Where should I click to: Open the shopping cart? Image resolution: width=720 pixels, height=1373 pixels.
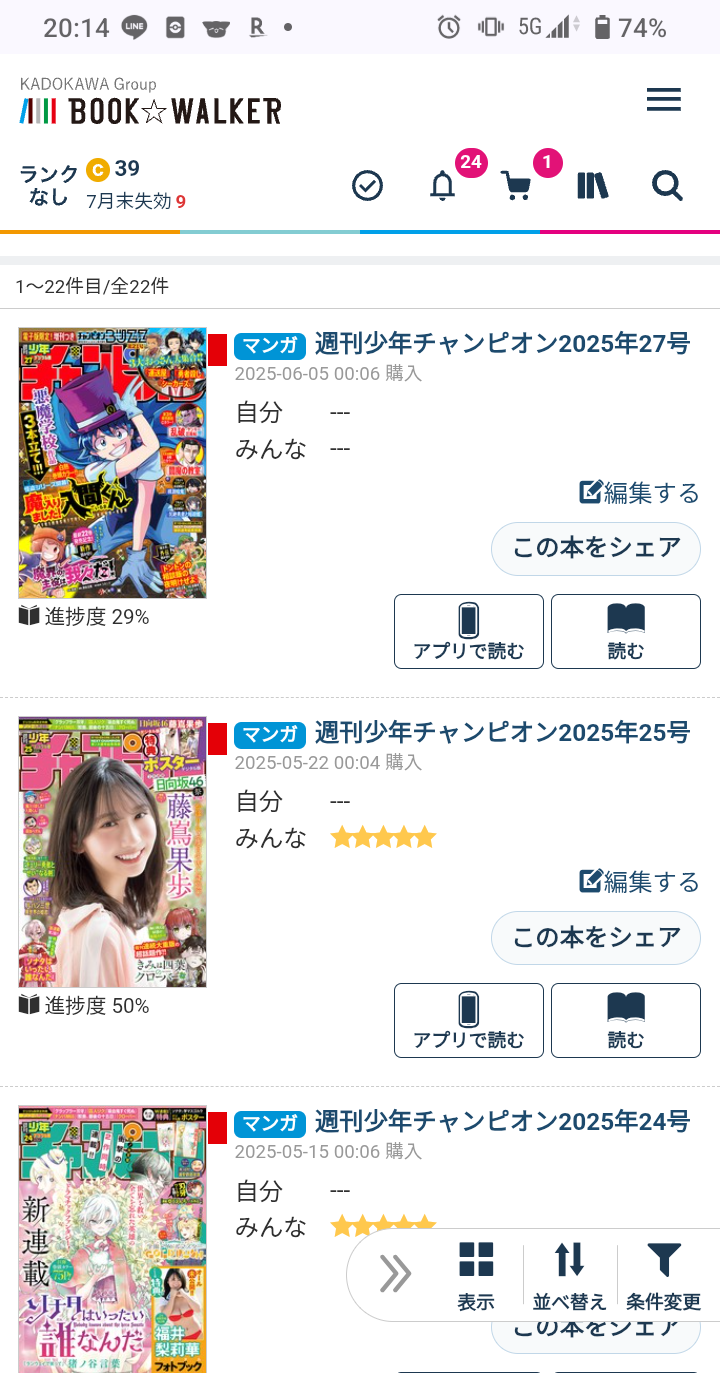tap(517, 186)
